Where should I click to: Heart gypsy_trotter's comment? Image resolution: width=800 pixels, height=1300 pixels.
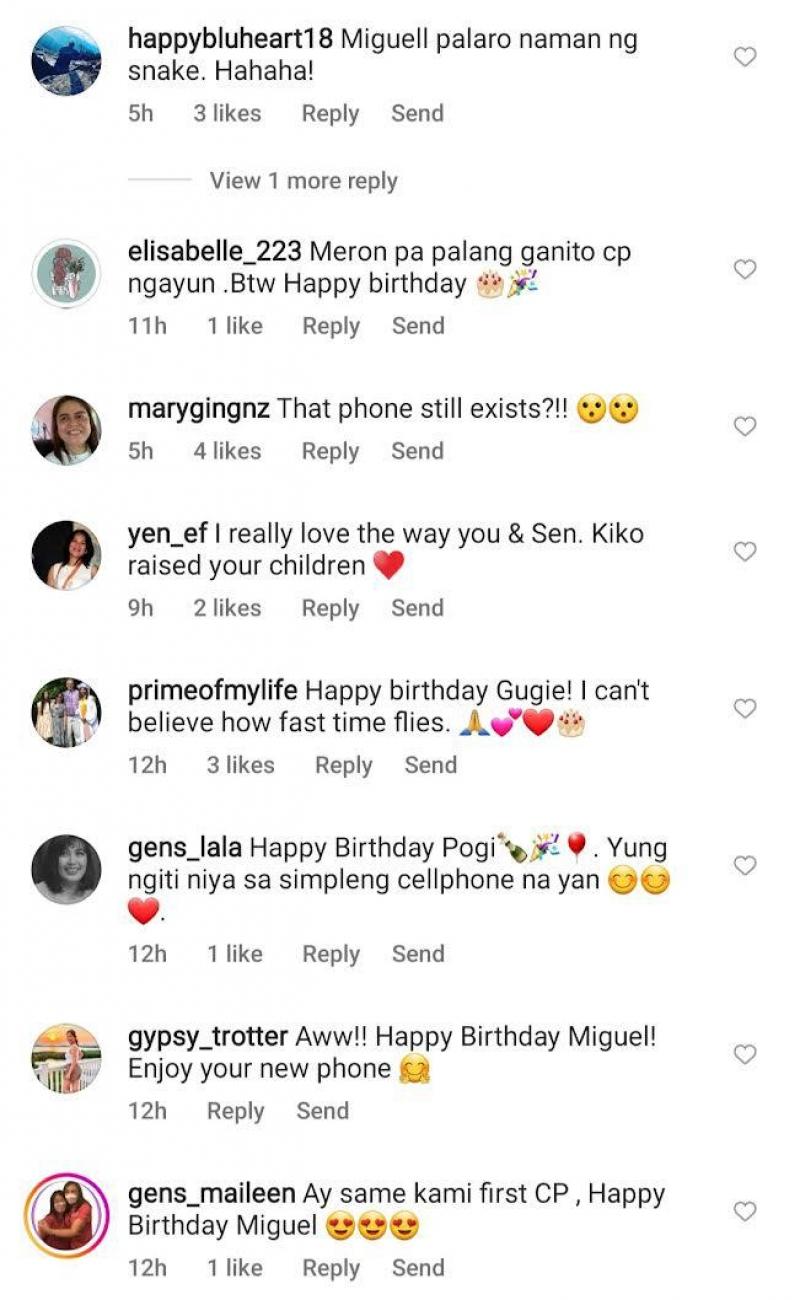(745, 1054)
